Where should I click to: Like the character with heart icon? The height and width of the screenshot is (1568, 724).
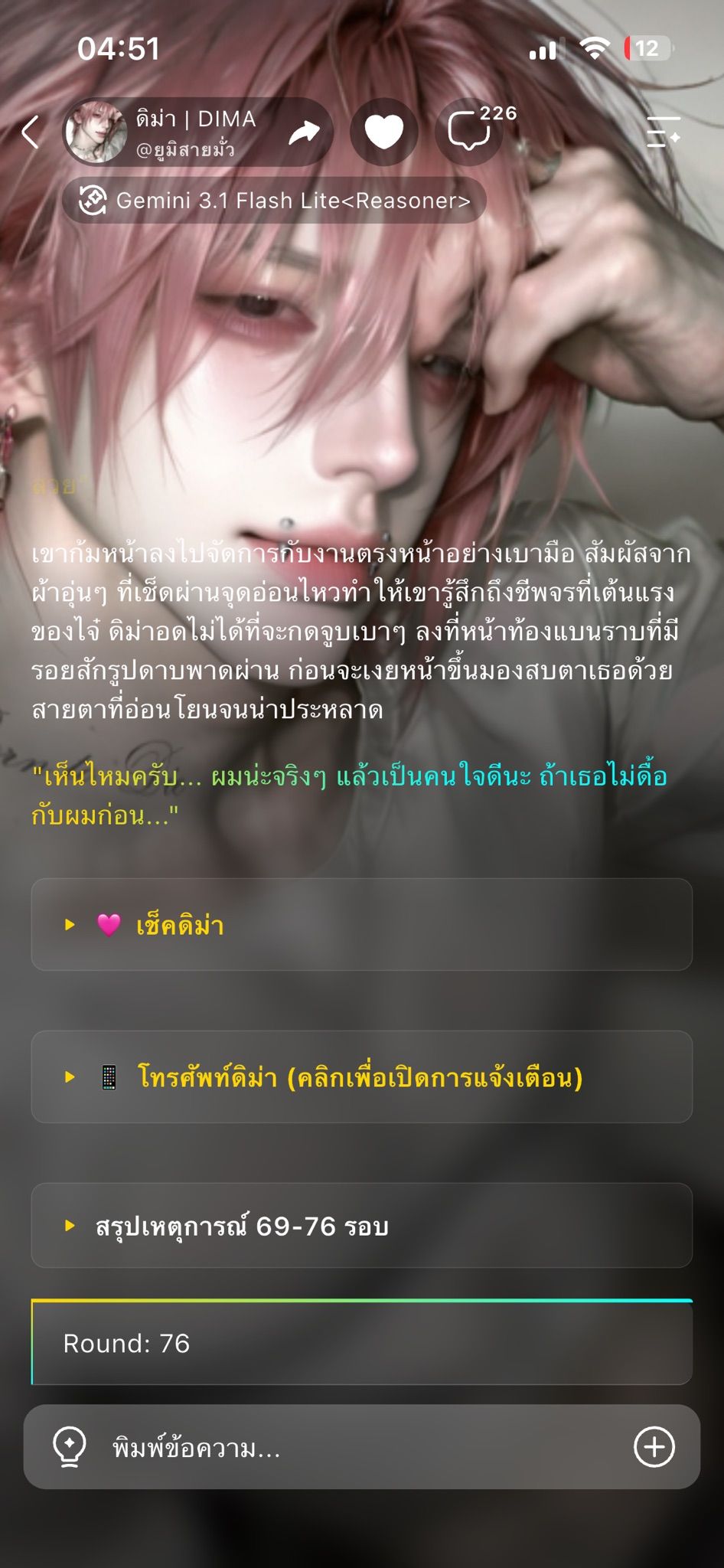384,132
